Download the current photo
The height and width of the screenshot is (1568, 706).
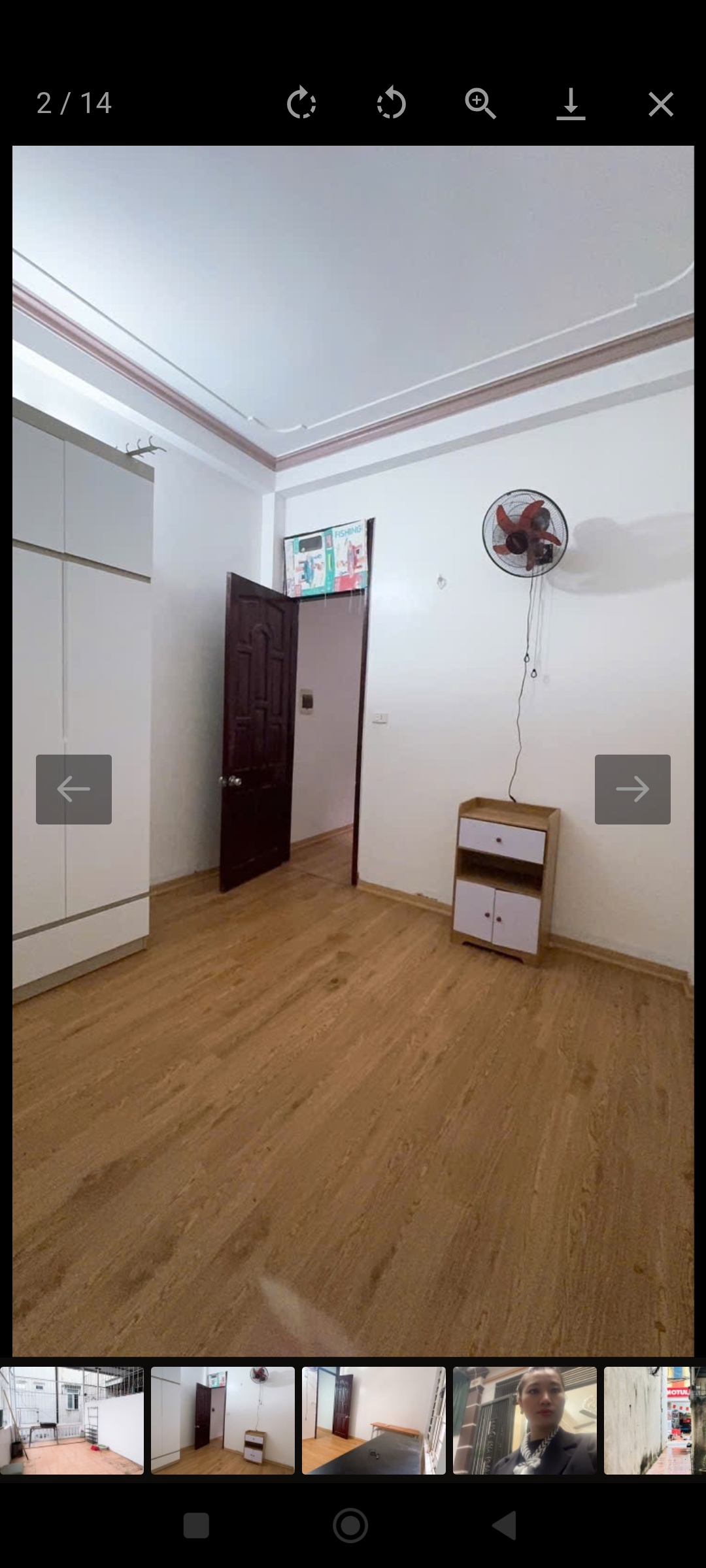(571, 103)
